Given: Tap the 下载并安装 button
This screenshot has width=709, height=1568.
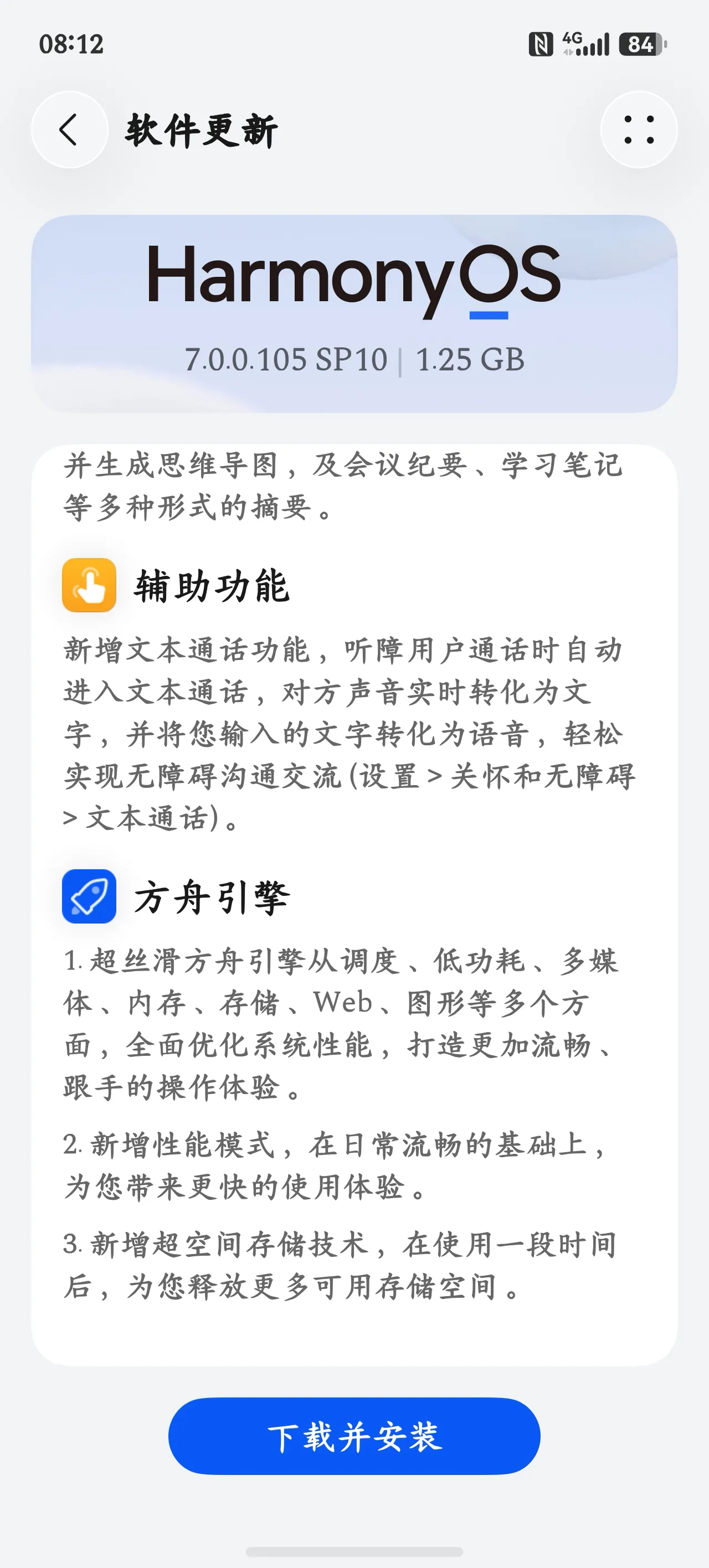Looking at the screenshot, I should pos(354,1436).
